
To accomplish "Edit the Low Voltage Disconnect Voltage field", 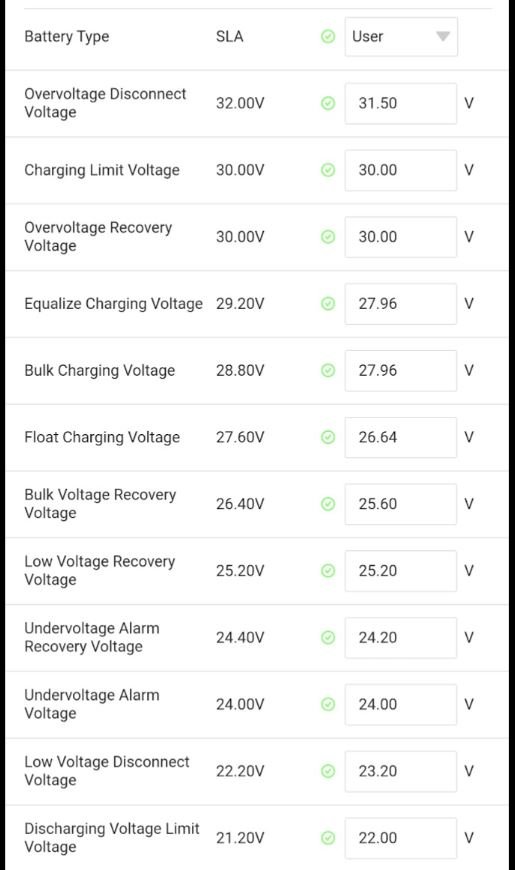I will tap(401, 771).
